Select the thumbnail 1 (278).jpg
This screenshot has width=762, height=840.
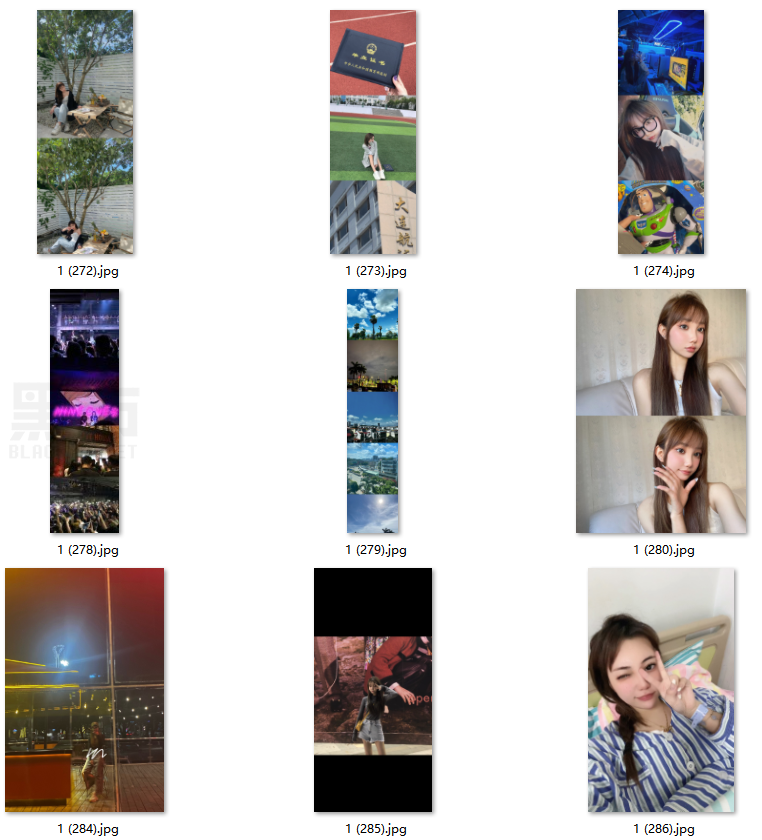[85, 411]
